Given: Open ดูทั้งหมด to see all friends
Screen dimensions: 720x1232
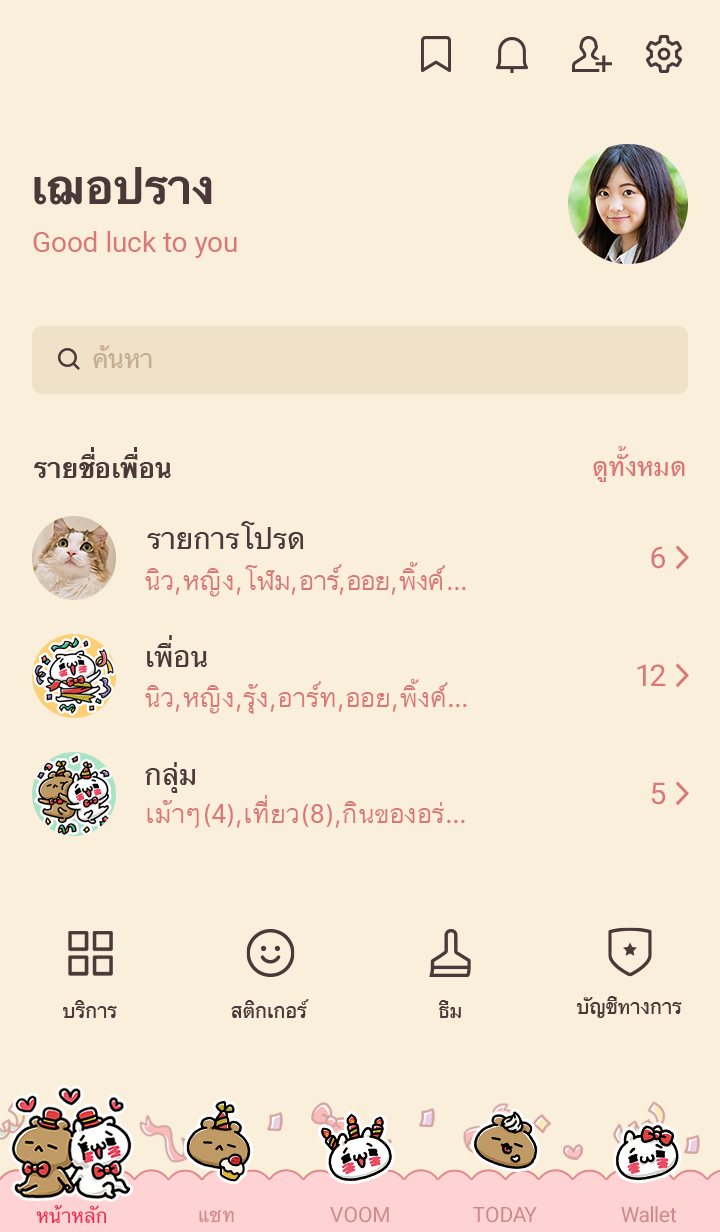Looking at the screenshot, I should [638, 468].
